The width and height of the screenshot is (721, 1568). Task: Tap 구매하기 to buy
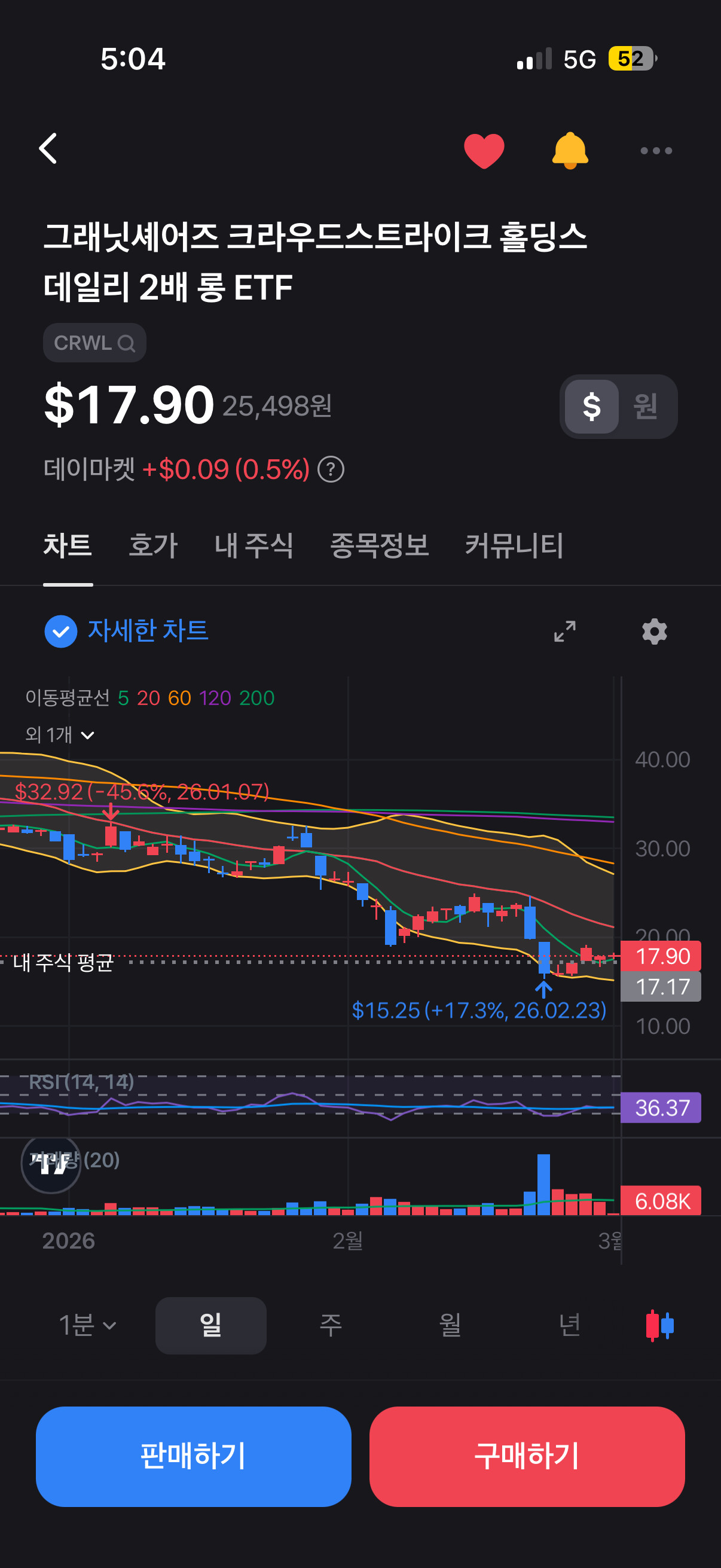point(527,1456)
